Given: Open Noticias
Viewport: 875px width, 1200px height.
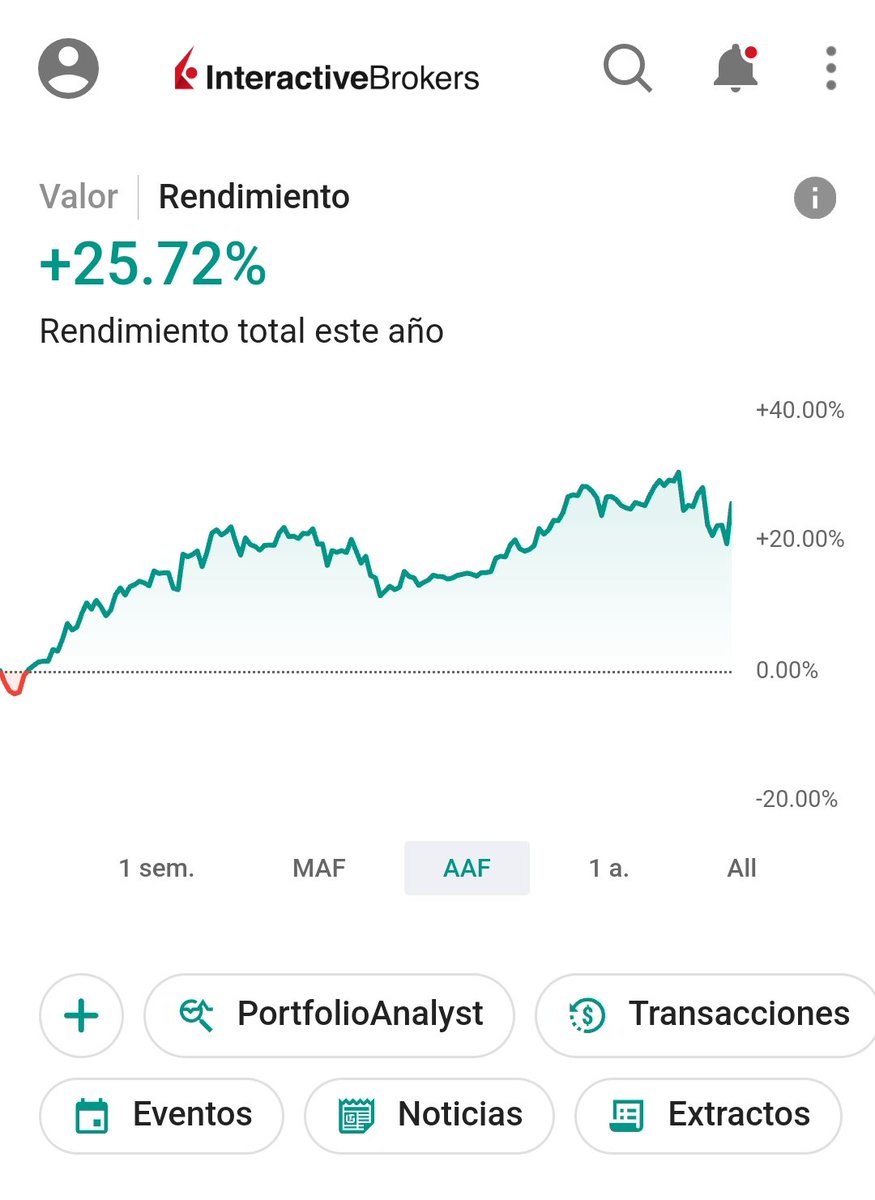Looking at the screenshot, I should click(x=430, y=1115).
